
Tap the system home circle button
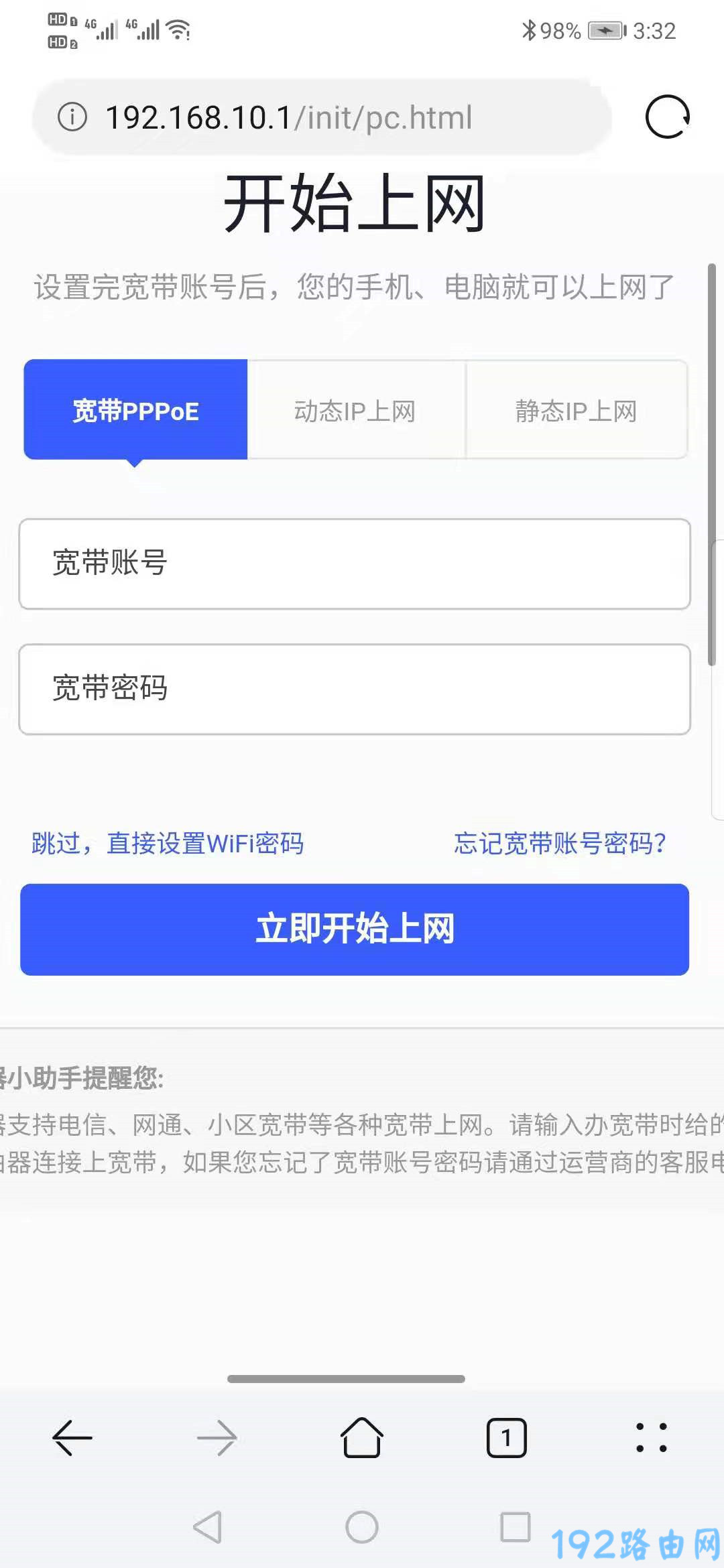click(x=362, y=1526)
